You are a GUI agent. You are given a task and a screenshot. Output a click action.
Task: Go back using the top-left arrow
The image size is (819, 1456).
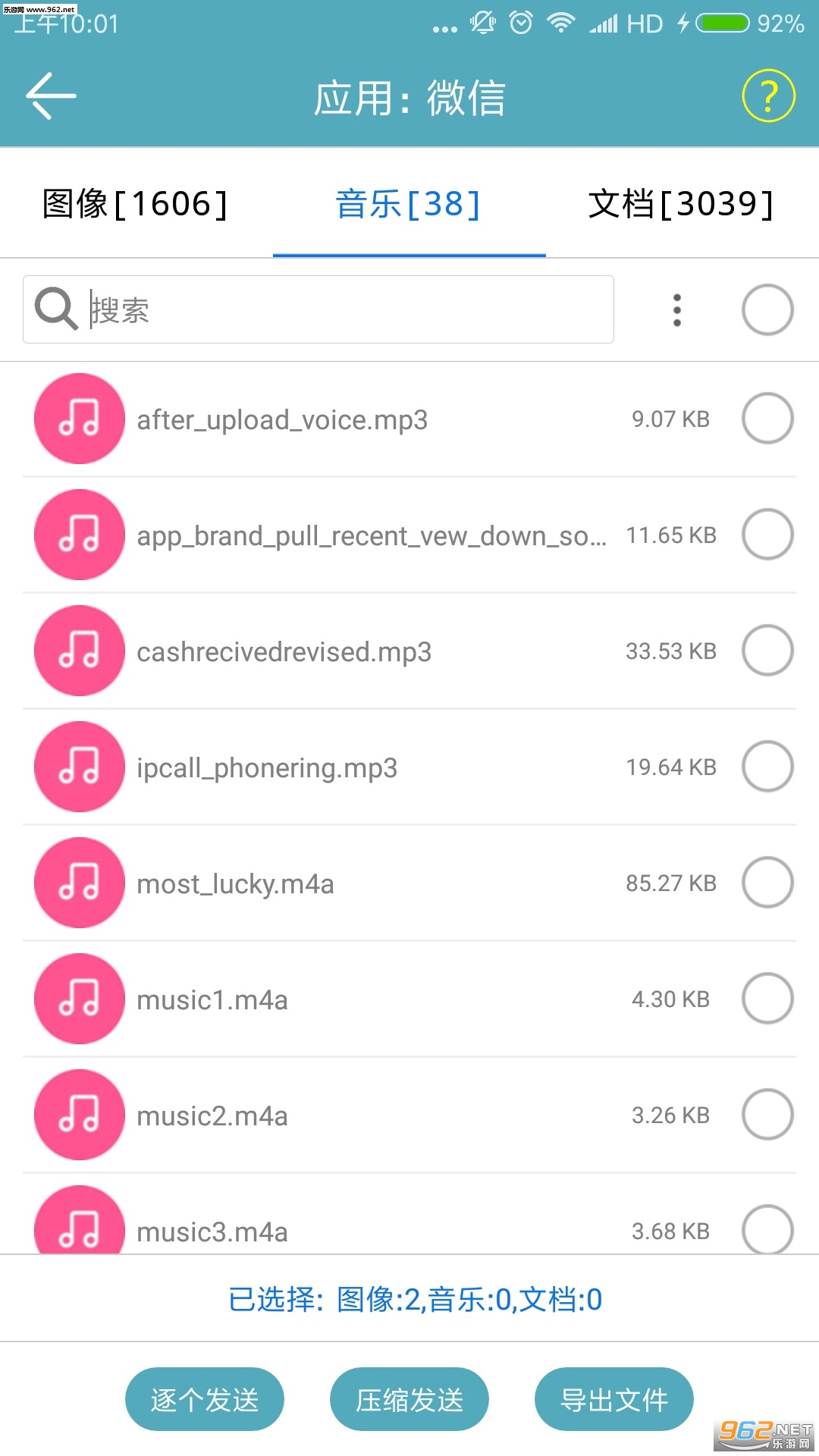click(52, 96)
